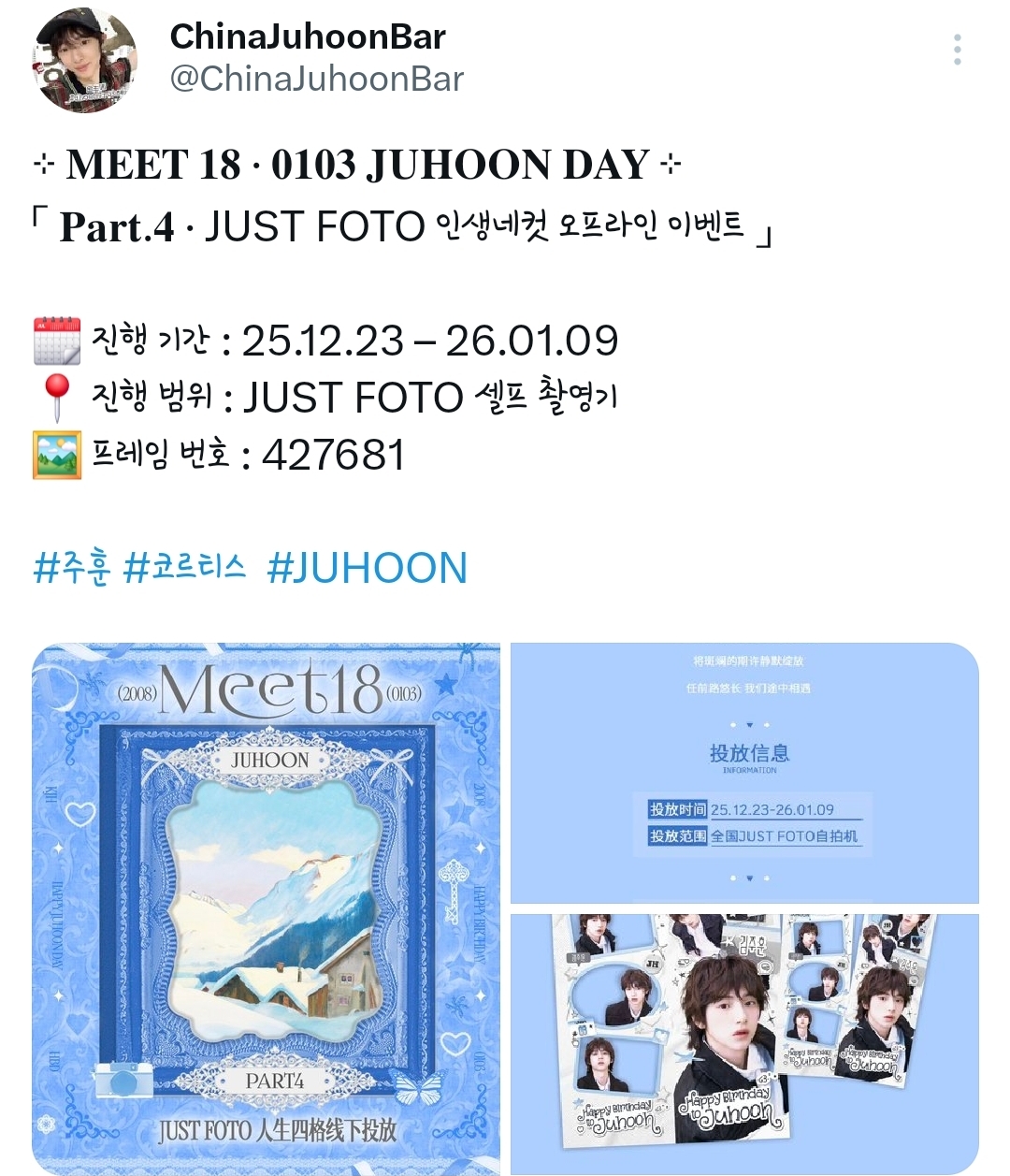The image size is (1010, 1176).
Task: Open ChinaJuhoonBar's profile picture
Action: [x=86, y=61]
